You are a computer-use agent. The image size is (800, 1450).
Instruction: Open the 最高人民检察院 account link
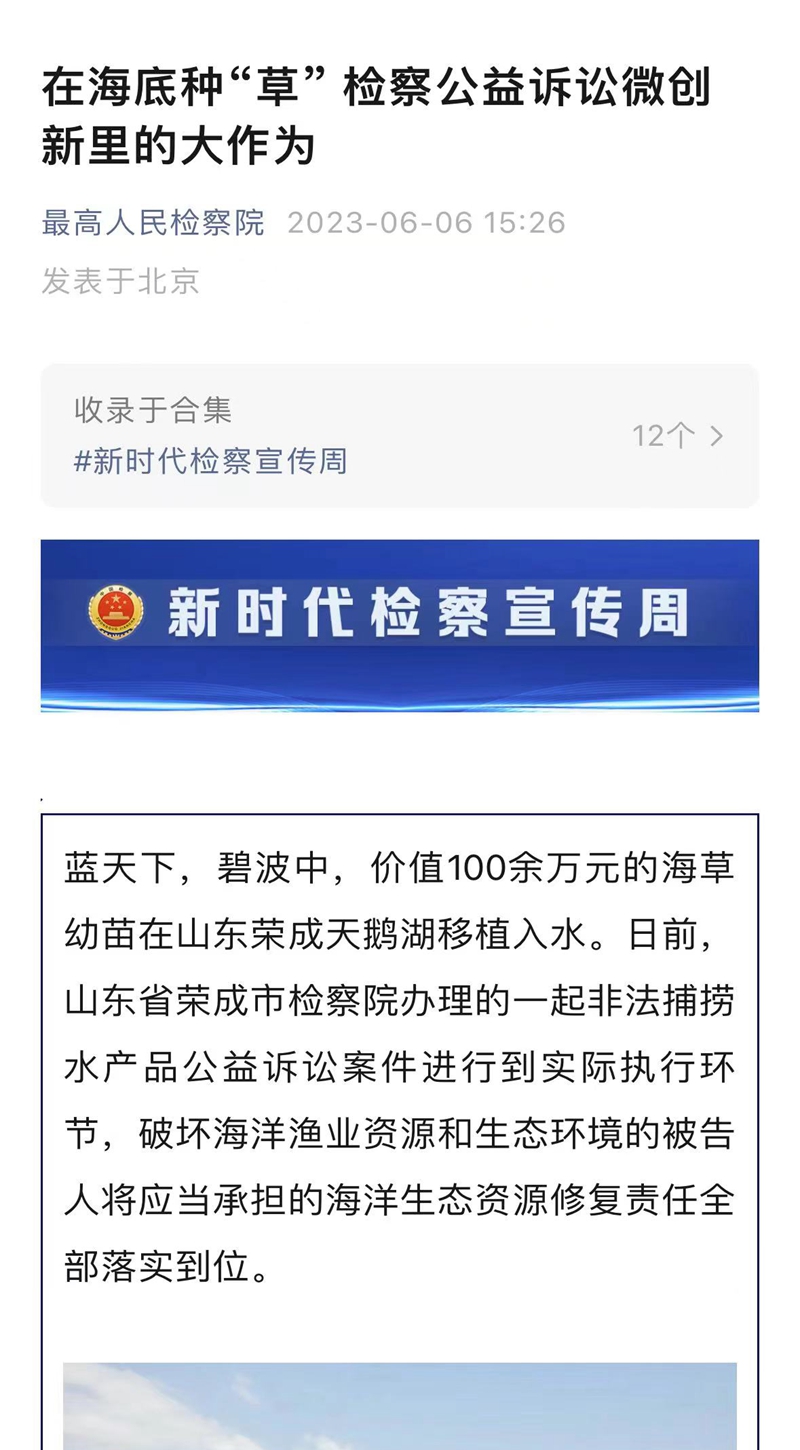coord(153,222)
